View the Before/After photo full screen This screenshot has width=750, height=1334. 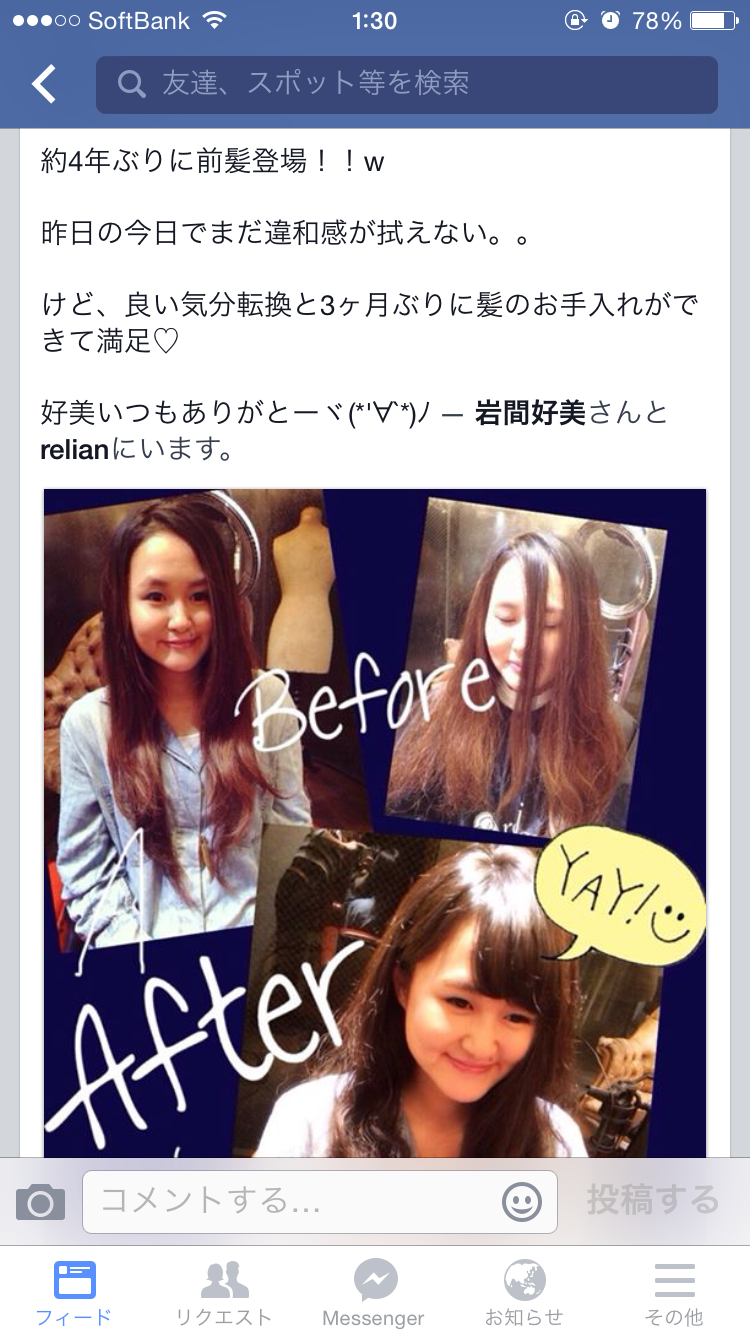375,820
